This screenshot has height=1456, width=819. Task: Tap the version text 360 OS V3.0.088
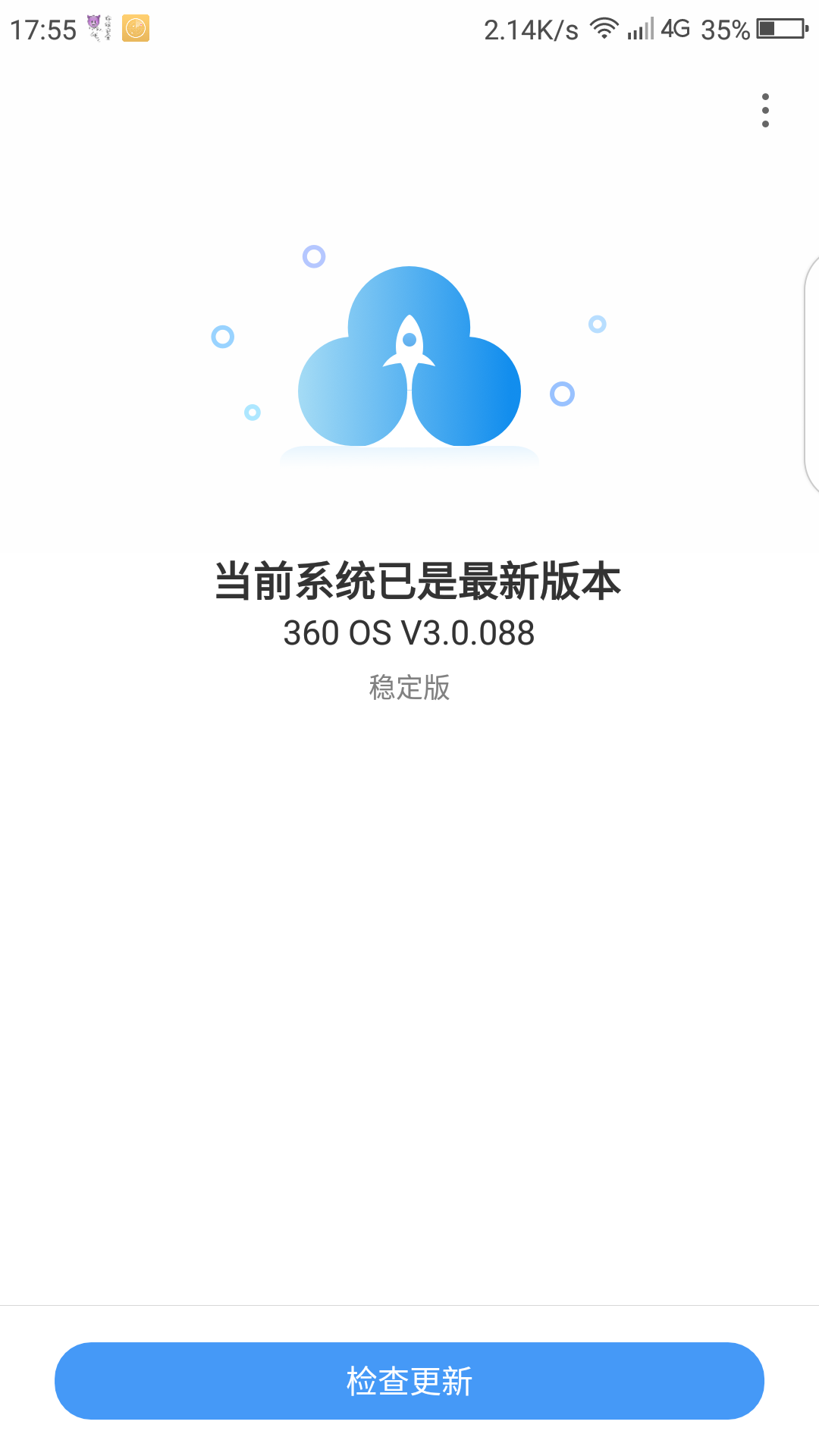click(x=408, y=633)
